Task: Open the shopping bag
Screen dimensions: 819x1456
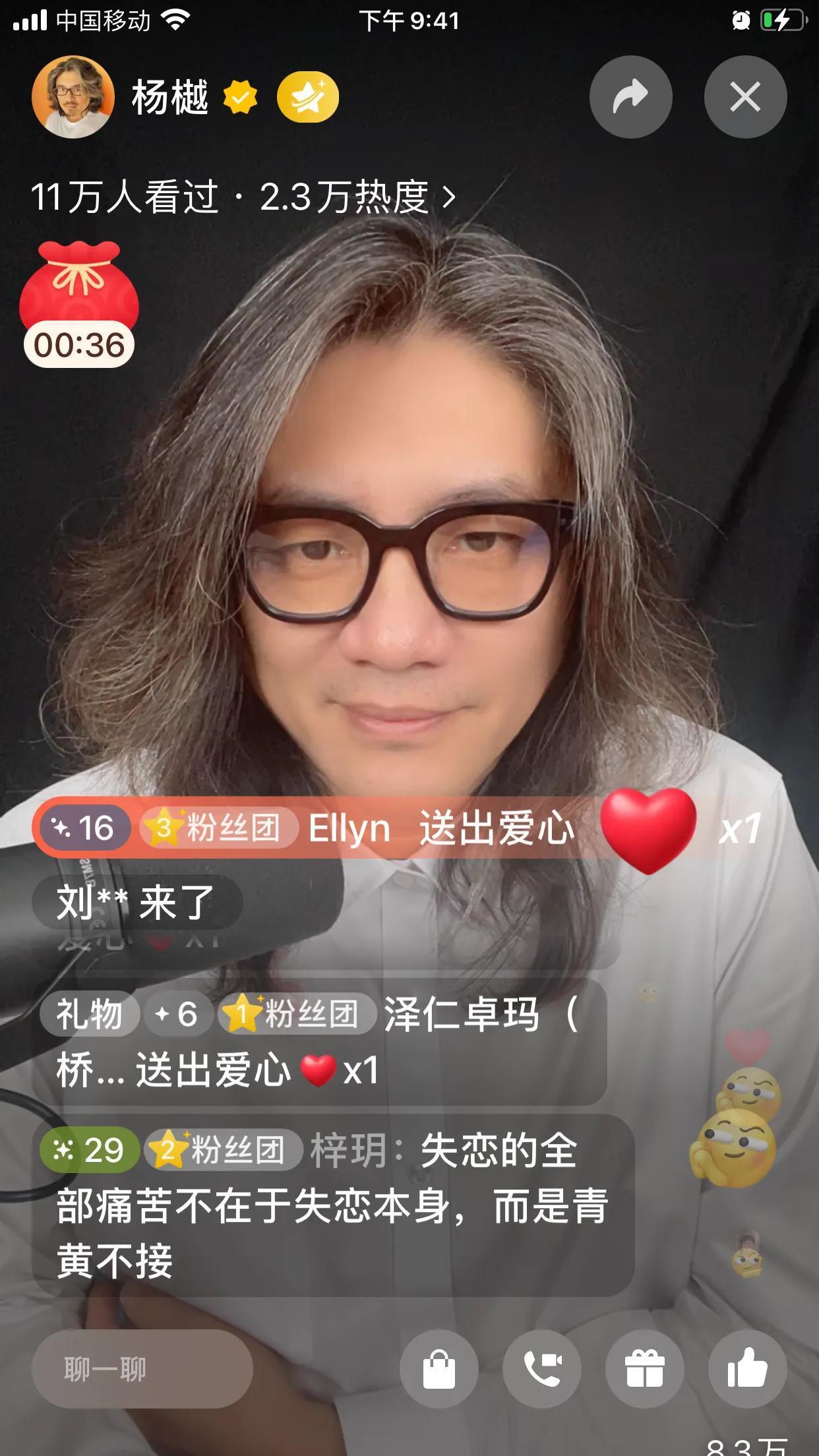Action: coord(439,1369)
